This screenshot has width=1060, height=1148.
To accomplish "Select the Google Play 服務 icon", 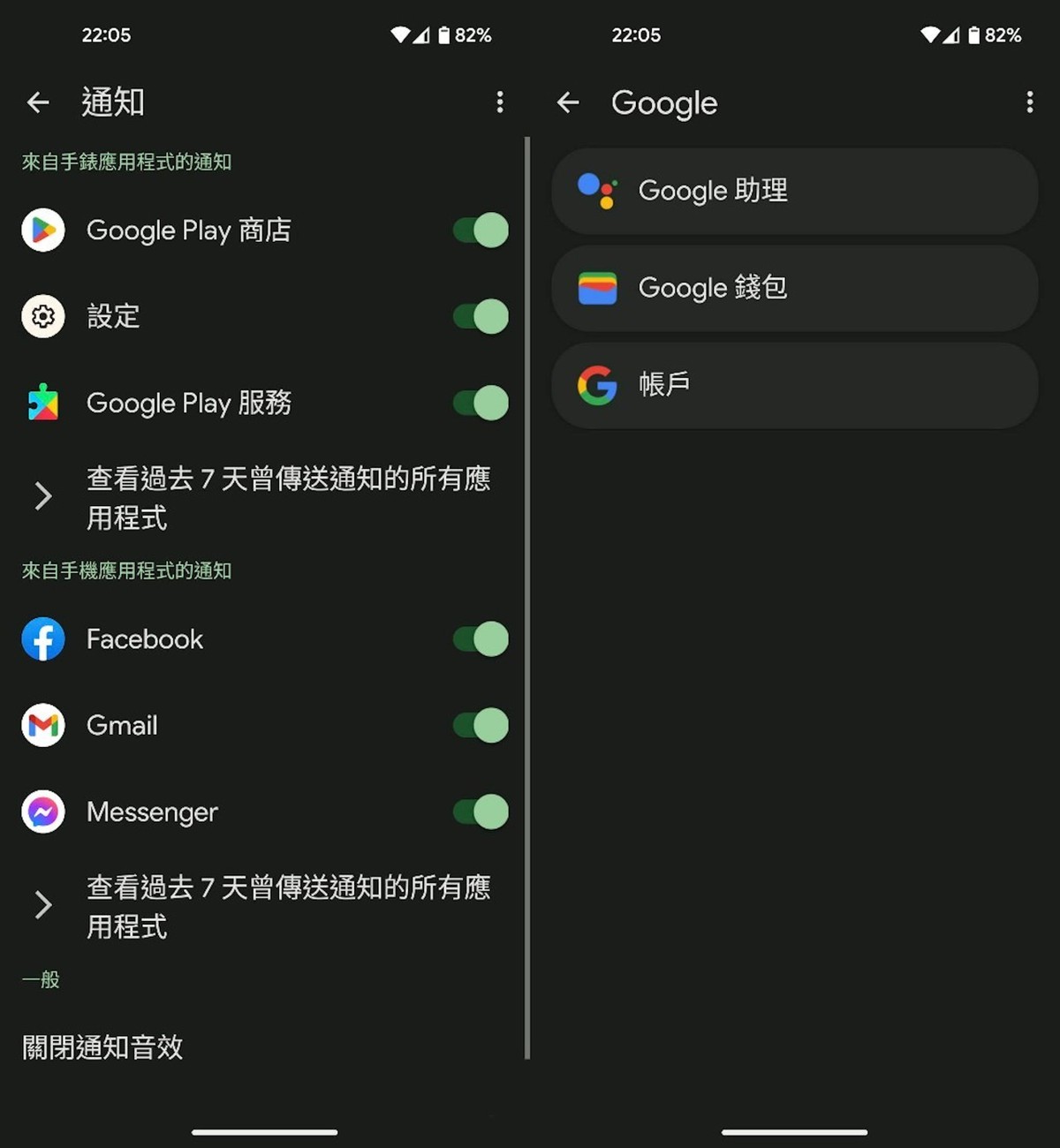I will coord(42,403).
